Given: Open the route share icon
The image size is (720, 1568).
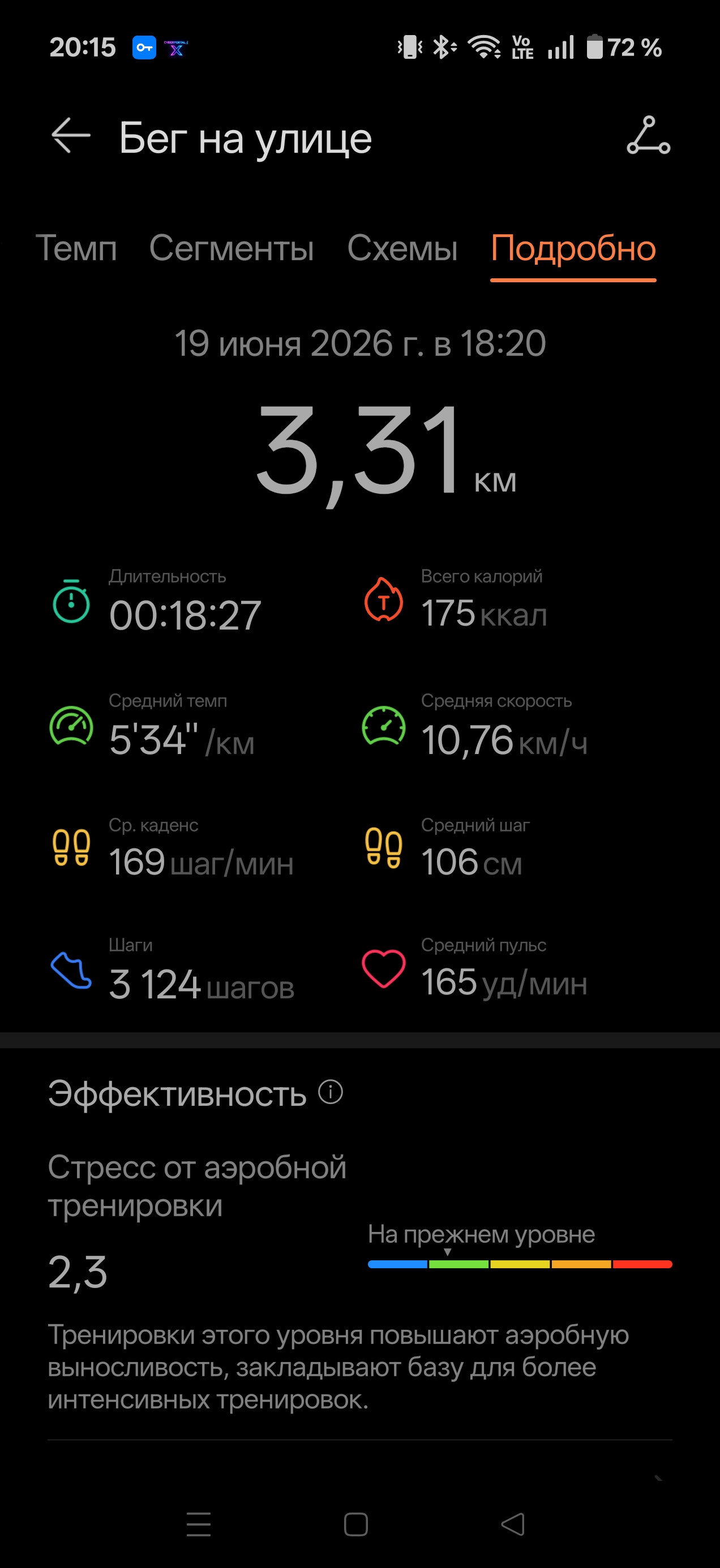Looking at the screenshot, I should (649, 135).
